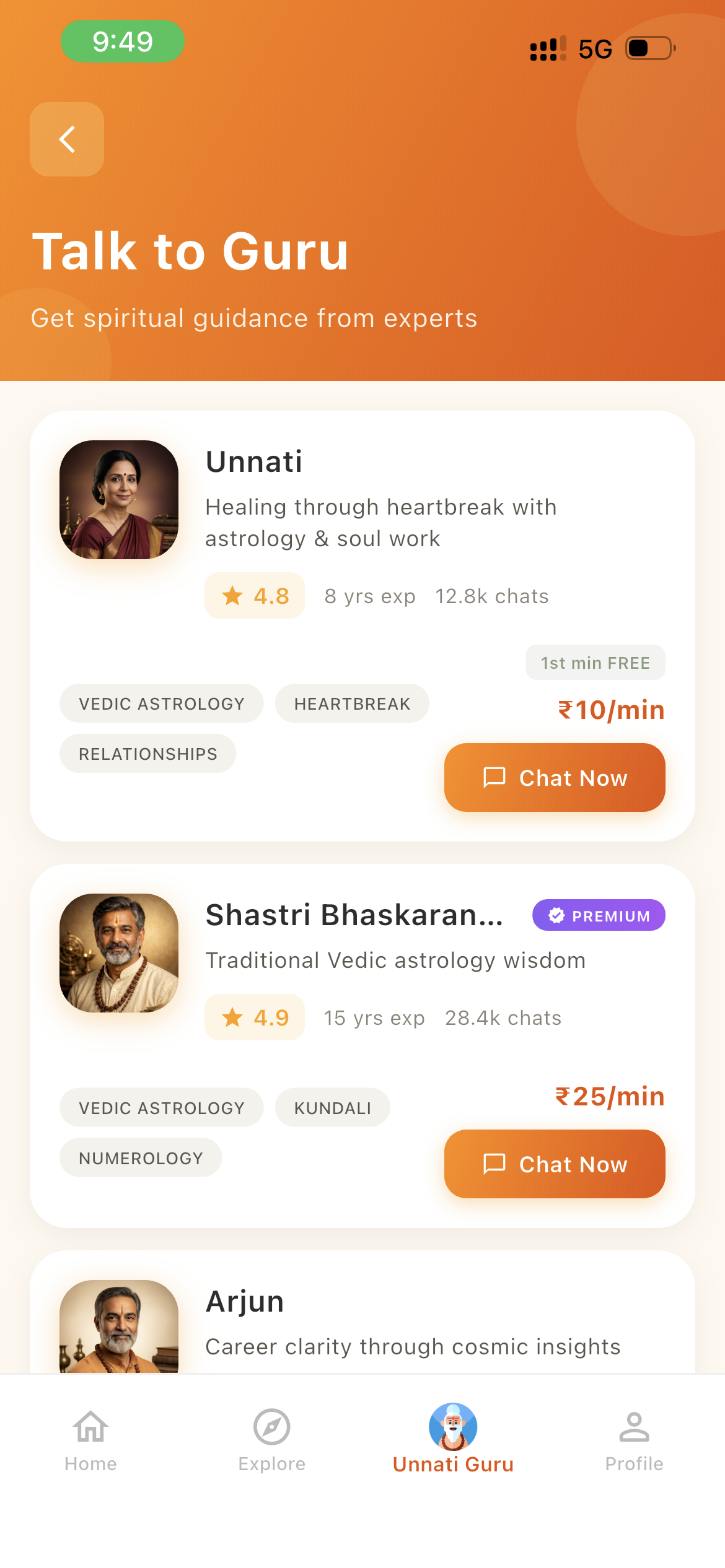Tap the star icon beside Unnati's 4.8 rating
This screenshot has height=1568, width=725.
point(232,595)
